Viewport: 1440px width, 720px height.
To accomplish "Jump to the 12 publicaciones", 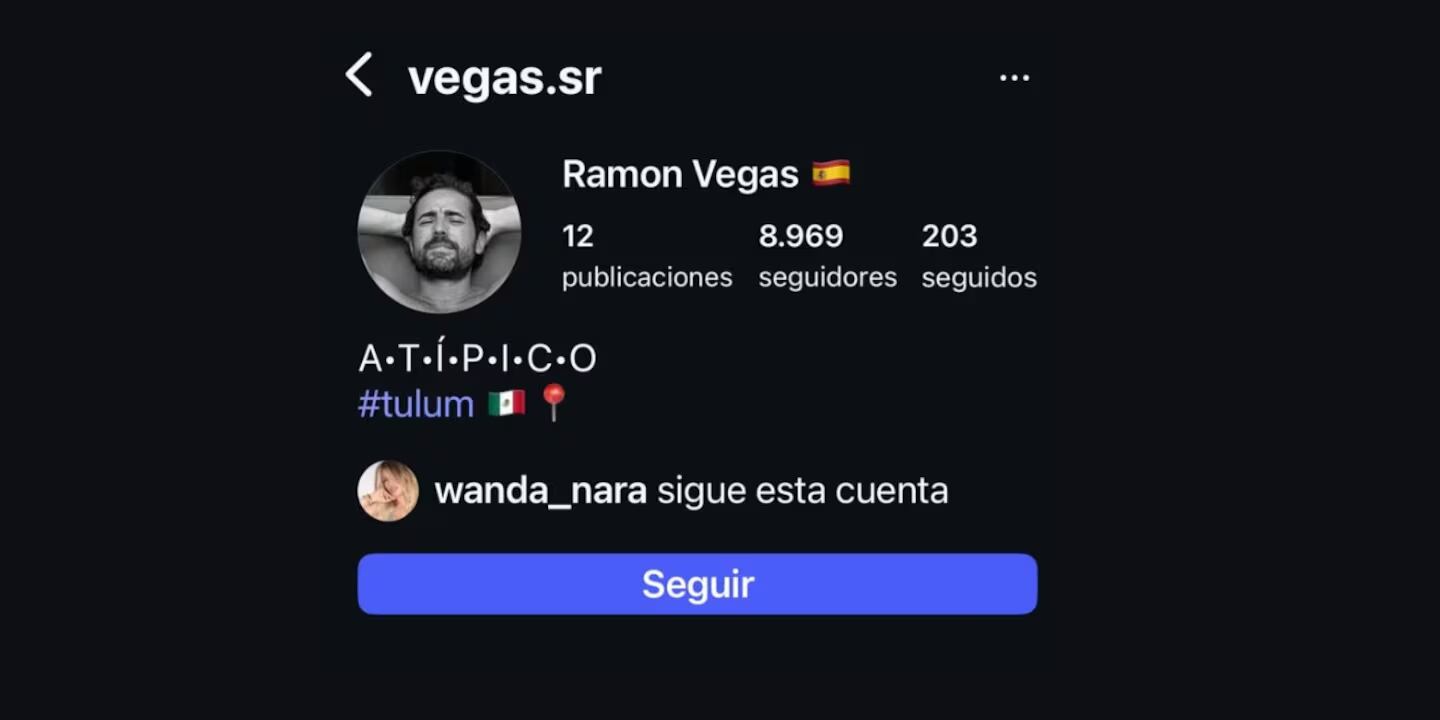I will pos(646,255).
